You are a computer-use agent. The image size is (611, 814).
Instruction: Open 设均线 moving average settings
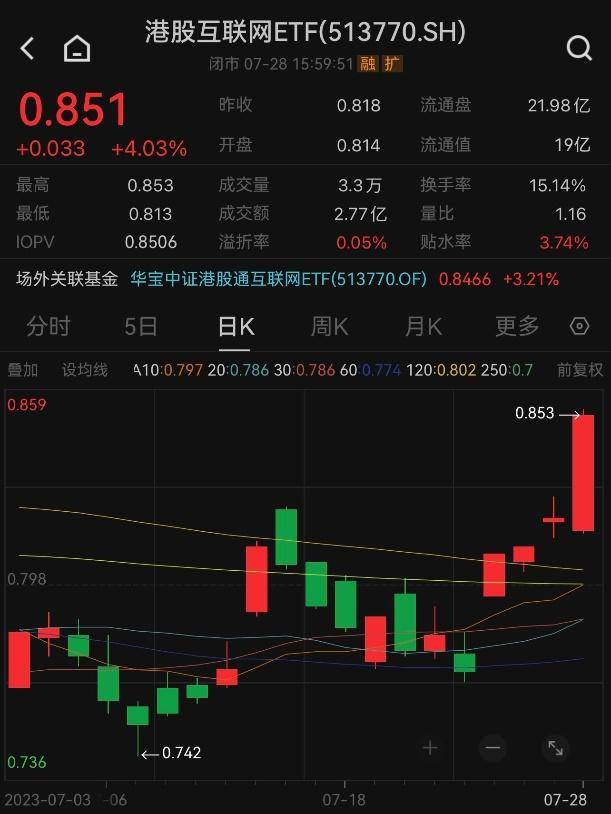(85, 370)
